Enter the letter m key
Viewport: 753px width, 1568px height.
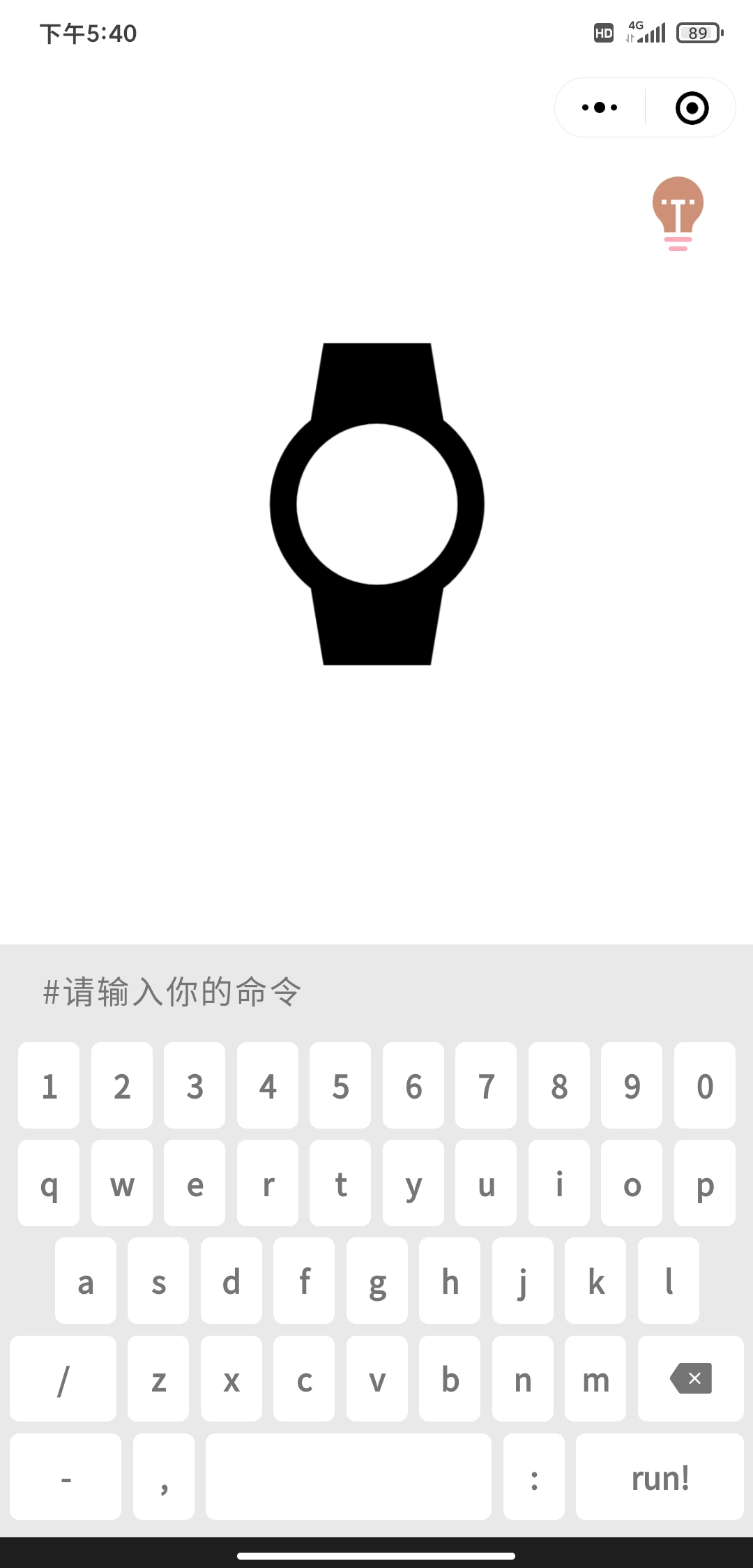pyautogui.click(x=595, y=1378)
